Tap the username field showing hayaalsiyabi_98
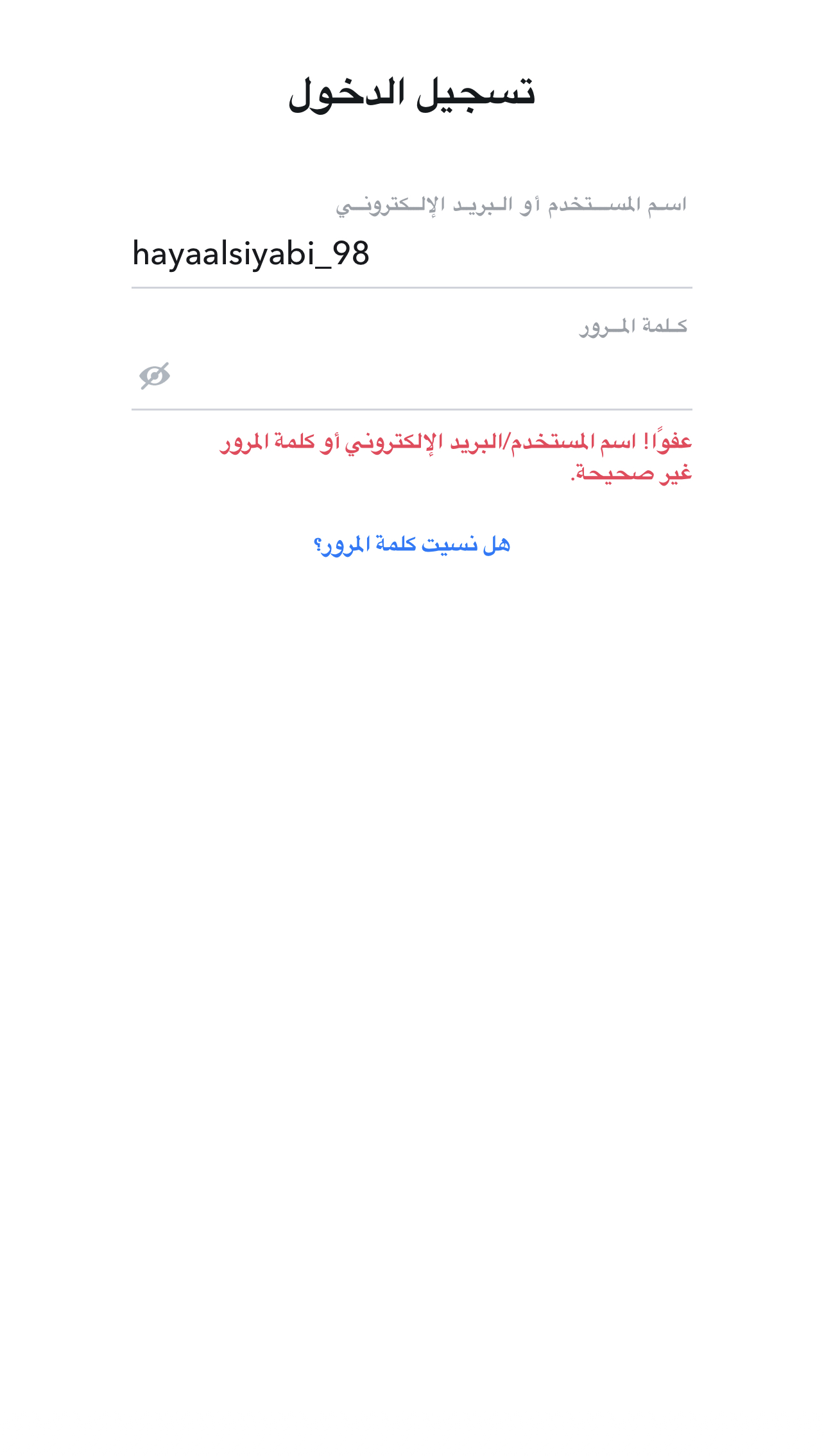This screenshot has height=1456, width=824. pyautogui.click(x=411, y=254)
